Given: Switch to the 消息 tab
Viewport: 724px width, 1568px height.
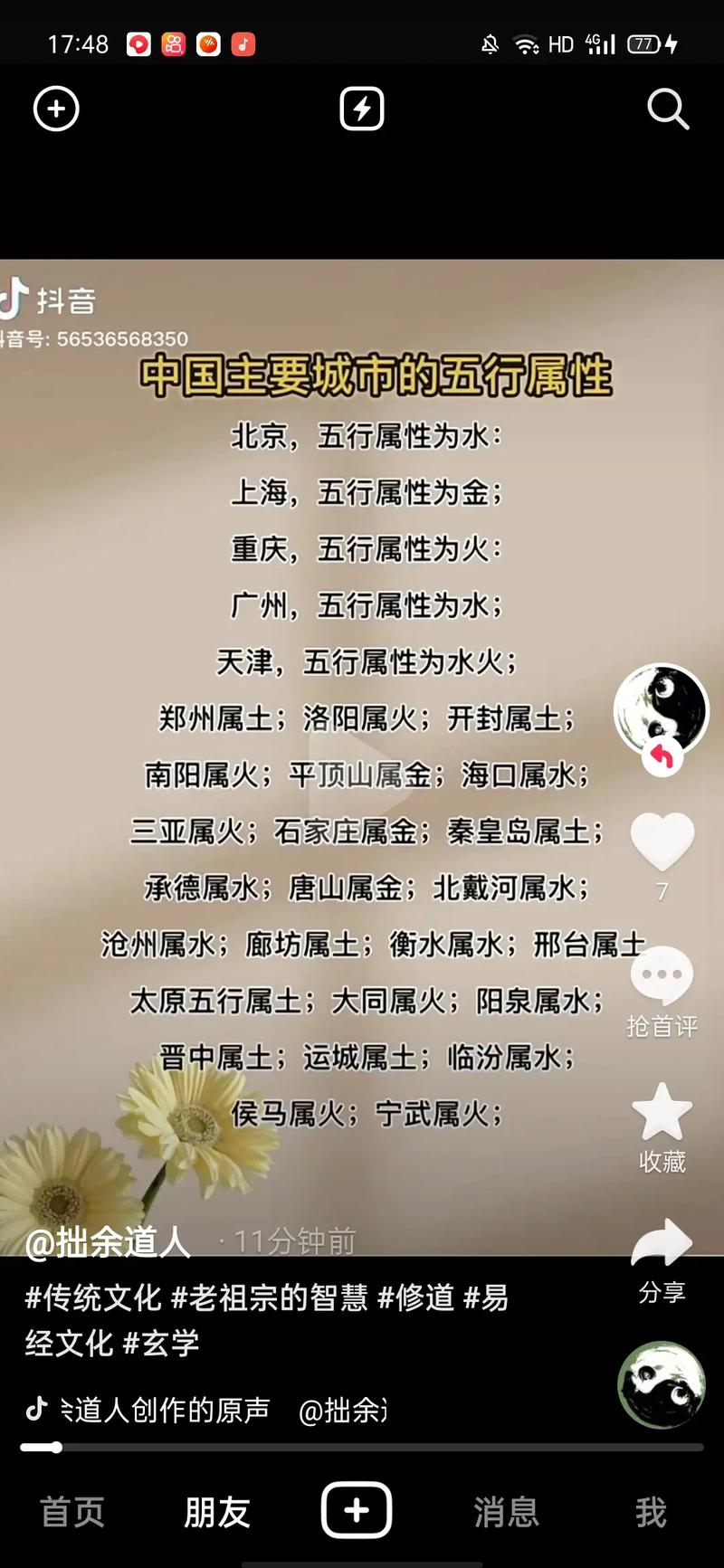Looking at the screenshot, I should [x=506, y=1512].
